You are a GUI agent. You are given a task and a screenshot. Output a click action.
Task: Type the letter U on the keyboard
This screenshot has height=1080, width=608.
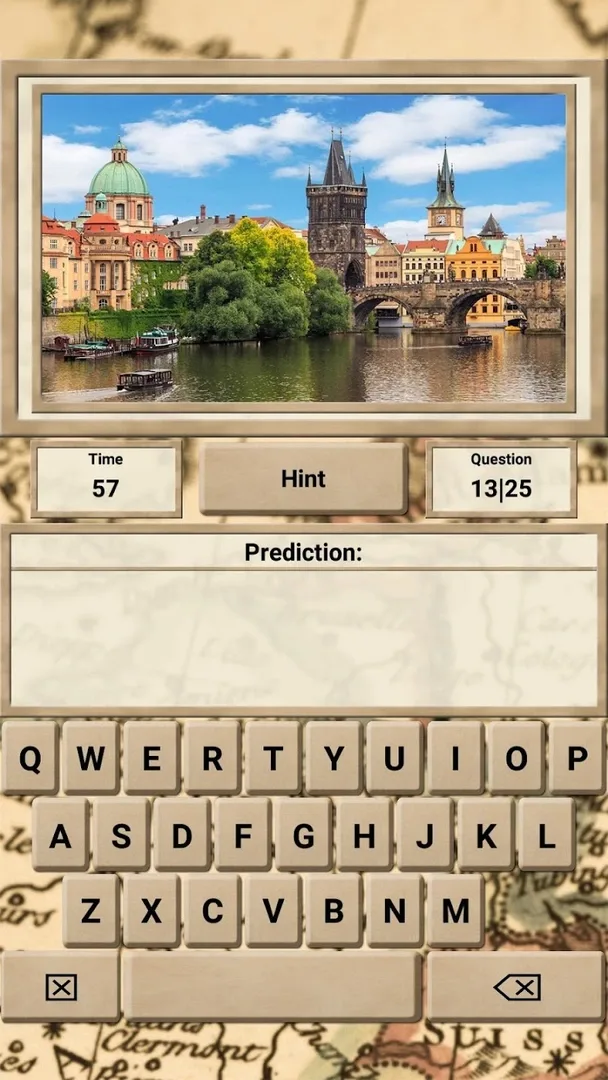coord(394,758)
